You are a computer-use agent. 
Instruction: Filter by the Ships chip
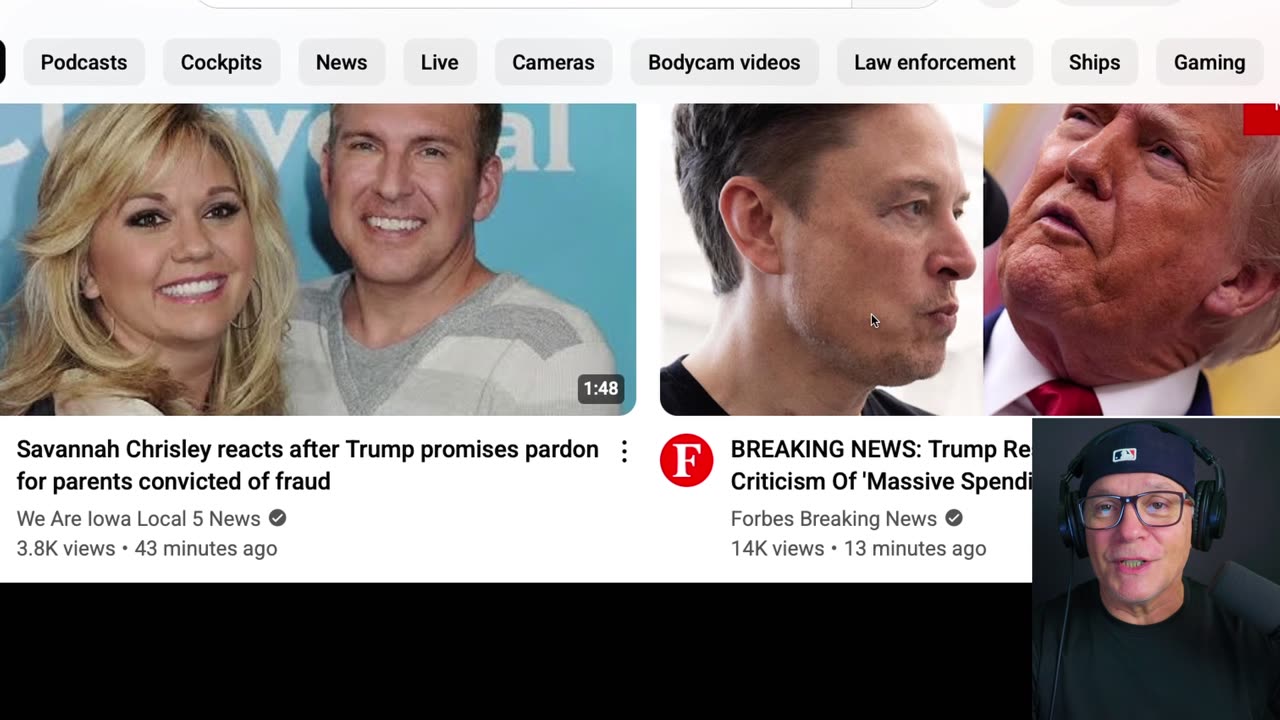point(1094,62)
